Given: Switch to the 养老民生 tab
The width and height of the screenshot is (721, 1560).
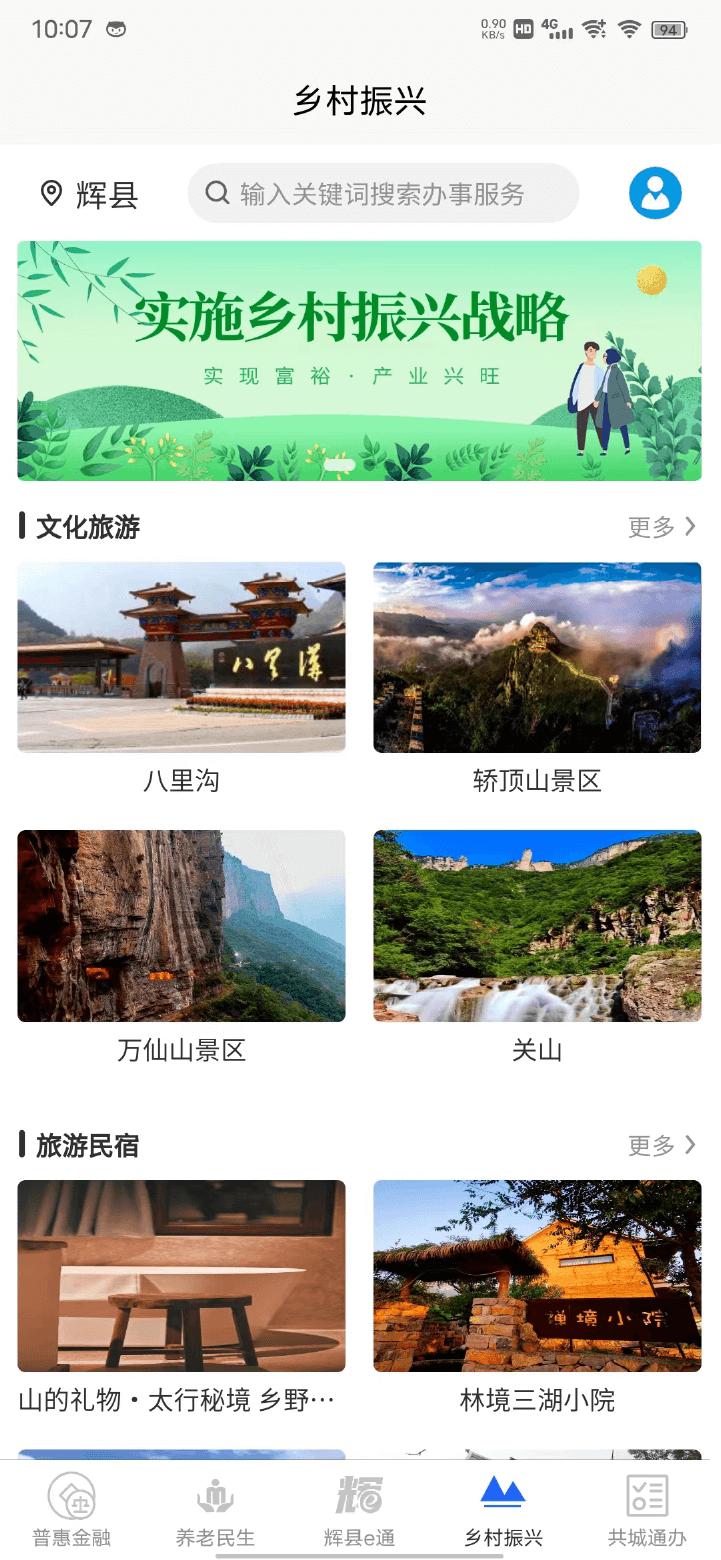Looking at the screenshot, I should pyautogui.click(x=215, y=1510).
